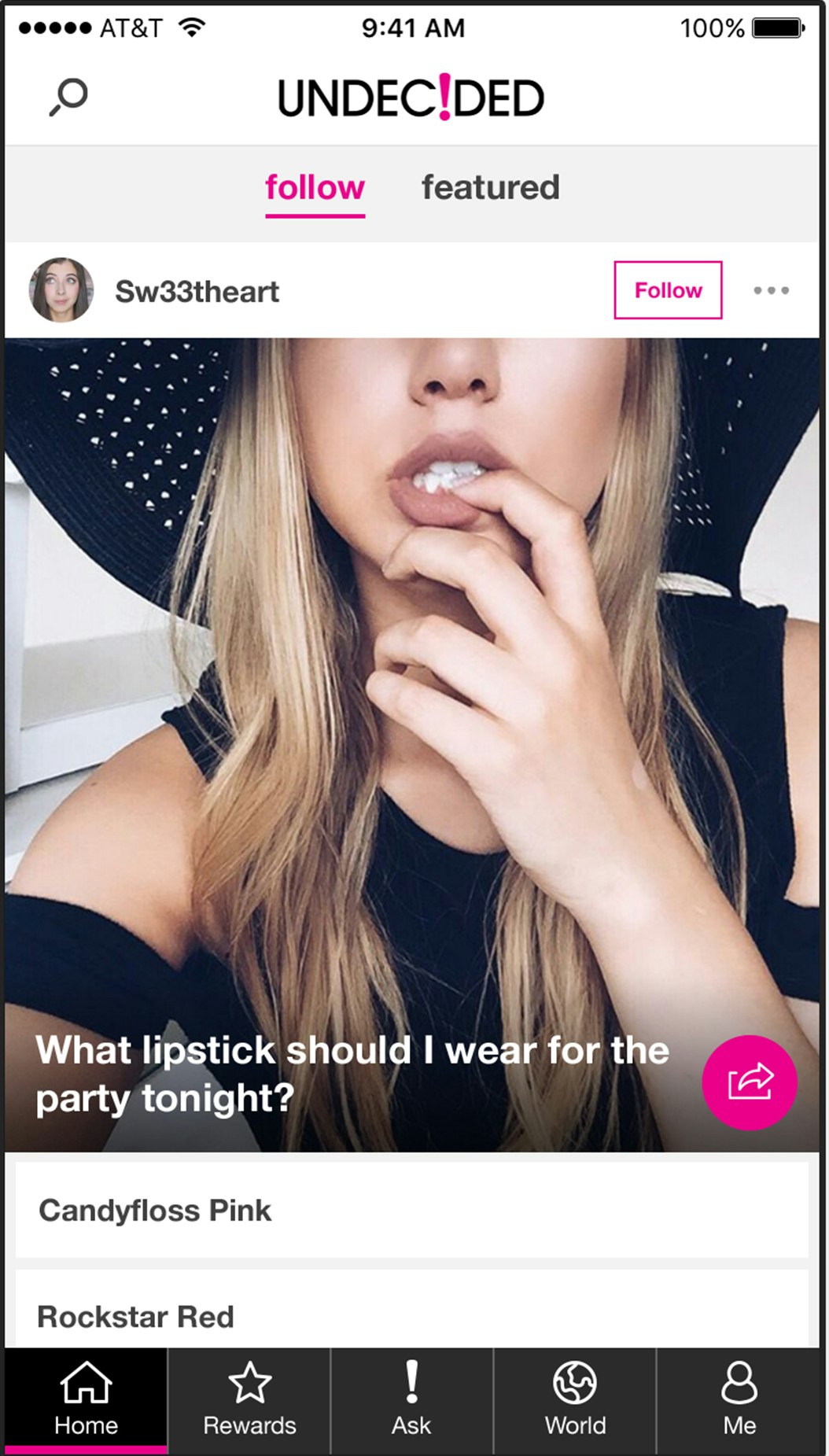Screen dimensions: 829x1456
Task: Open the search magnifier icon
Action: tap(68, 98)
